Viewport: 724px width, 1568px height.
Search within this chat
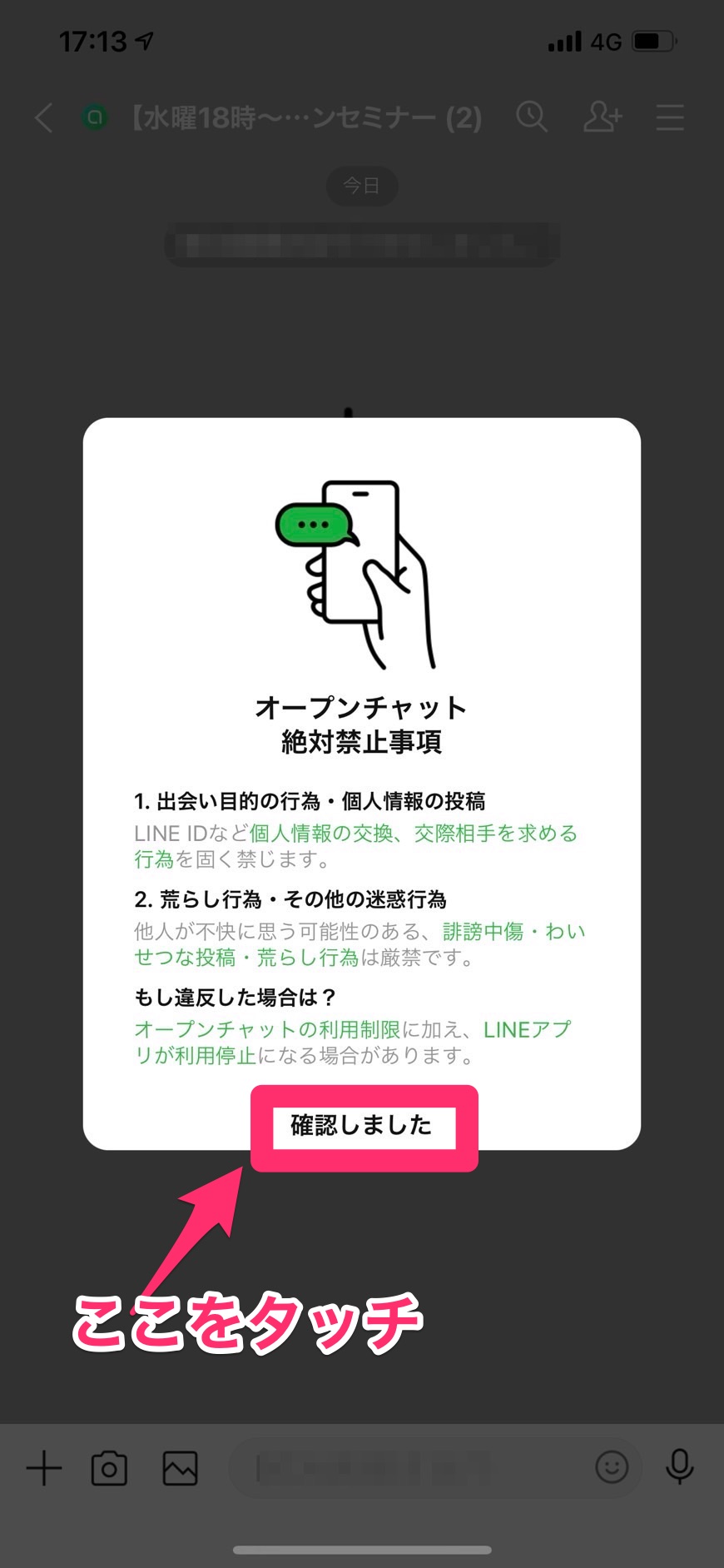531,117
